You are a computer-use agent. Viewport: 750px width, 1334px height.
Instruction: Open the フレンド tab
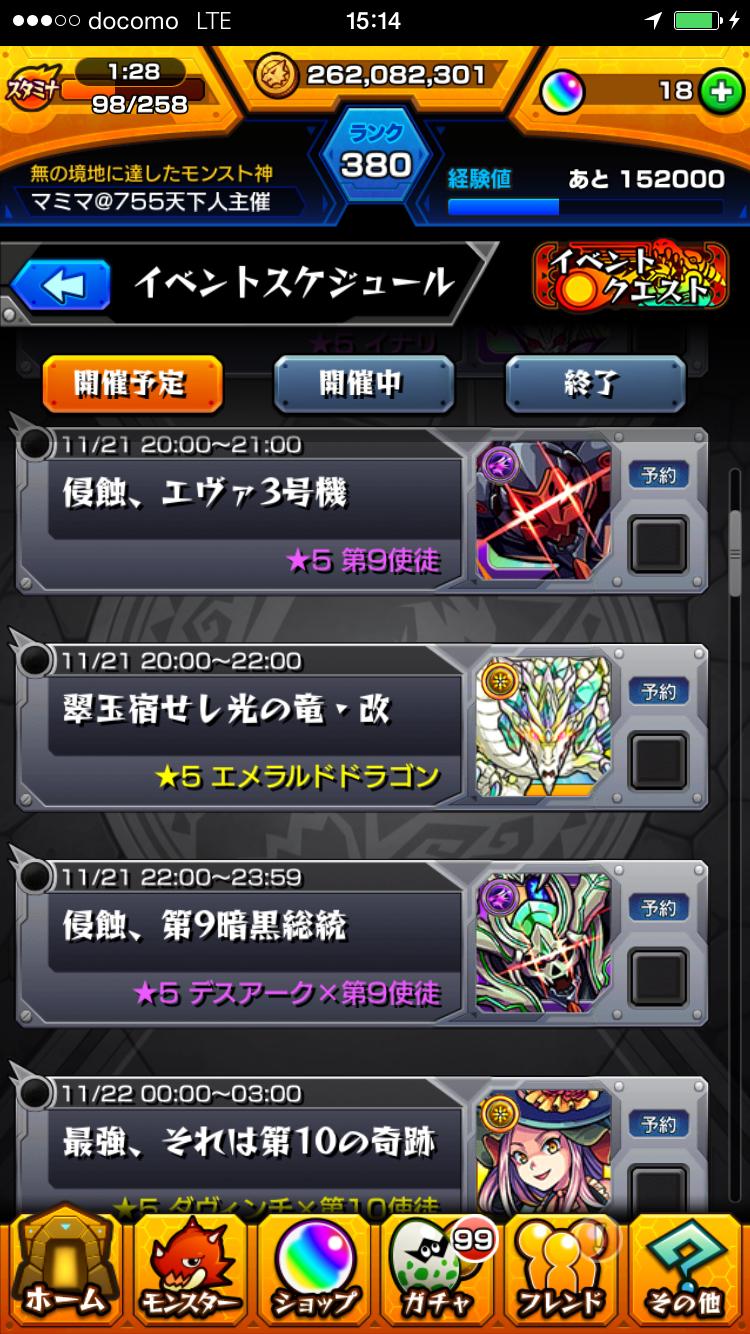tap(562, 1270)
